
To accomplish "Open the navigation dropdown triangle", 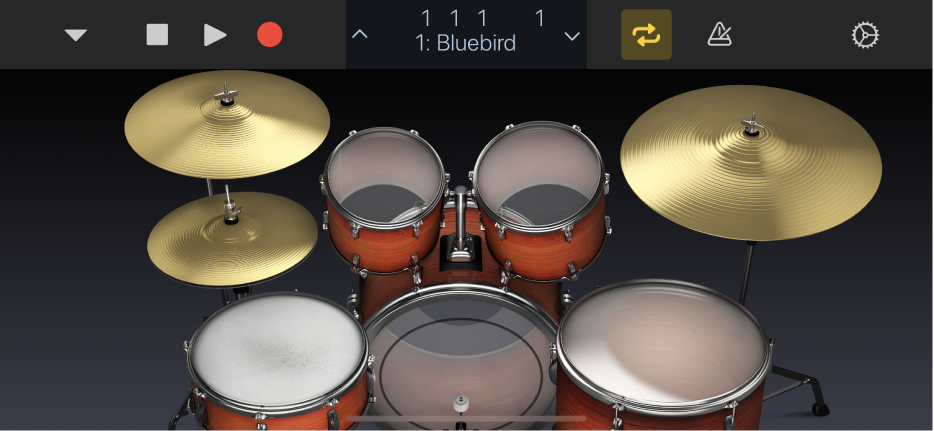I will click(76, 35).
